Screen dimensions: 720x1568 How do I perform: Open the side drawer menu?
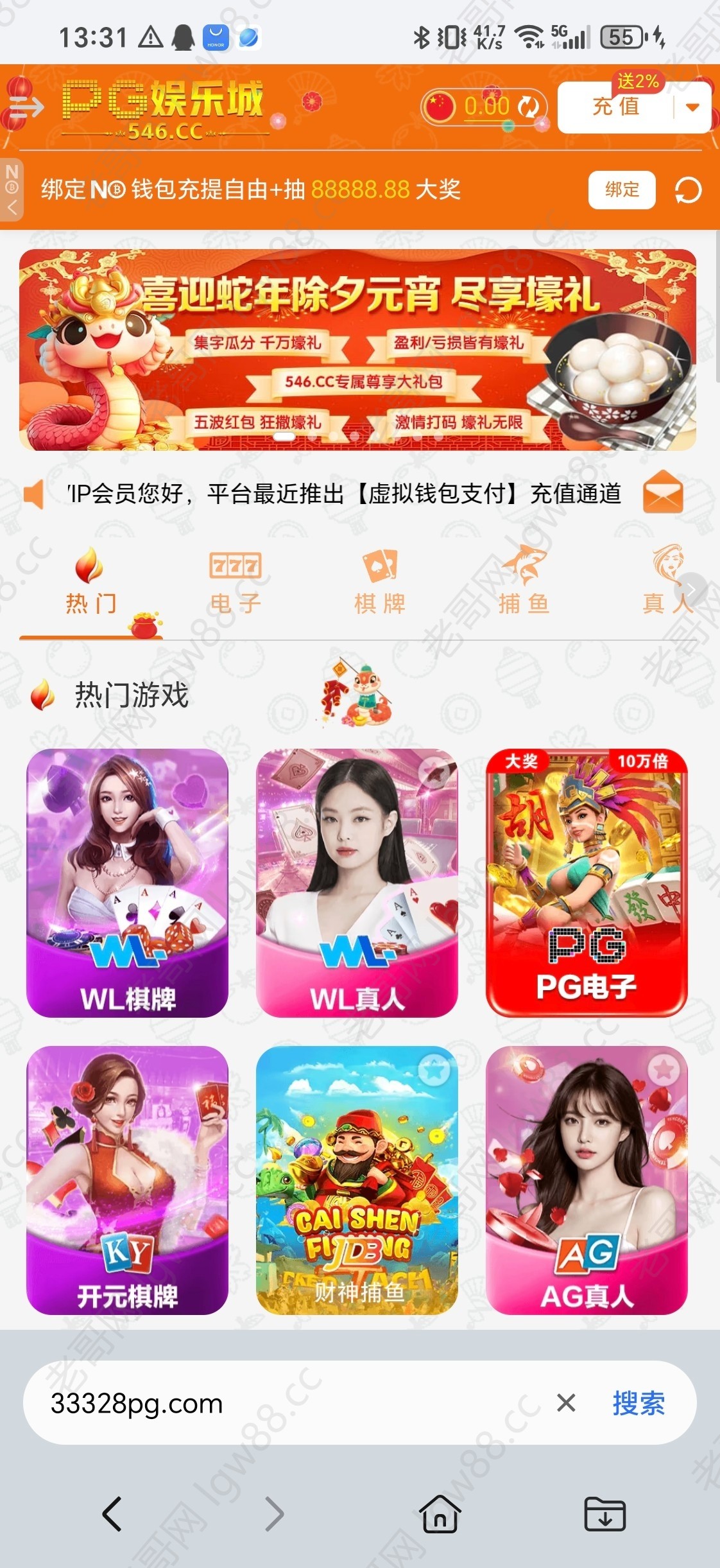pyautogui.click(x=26, y=107)
